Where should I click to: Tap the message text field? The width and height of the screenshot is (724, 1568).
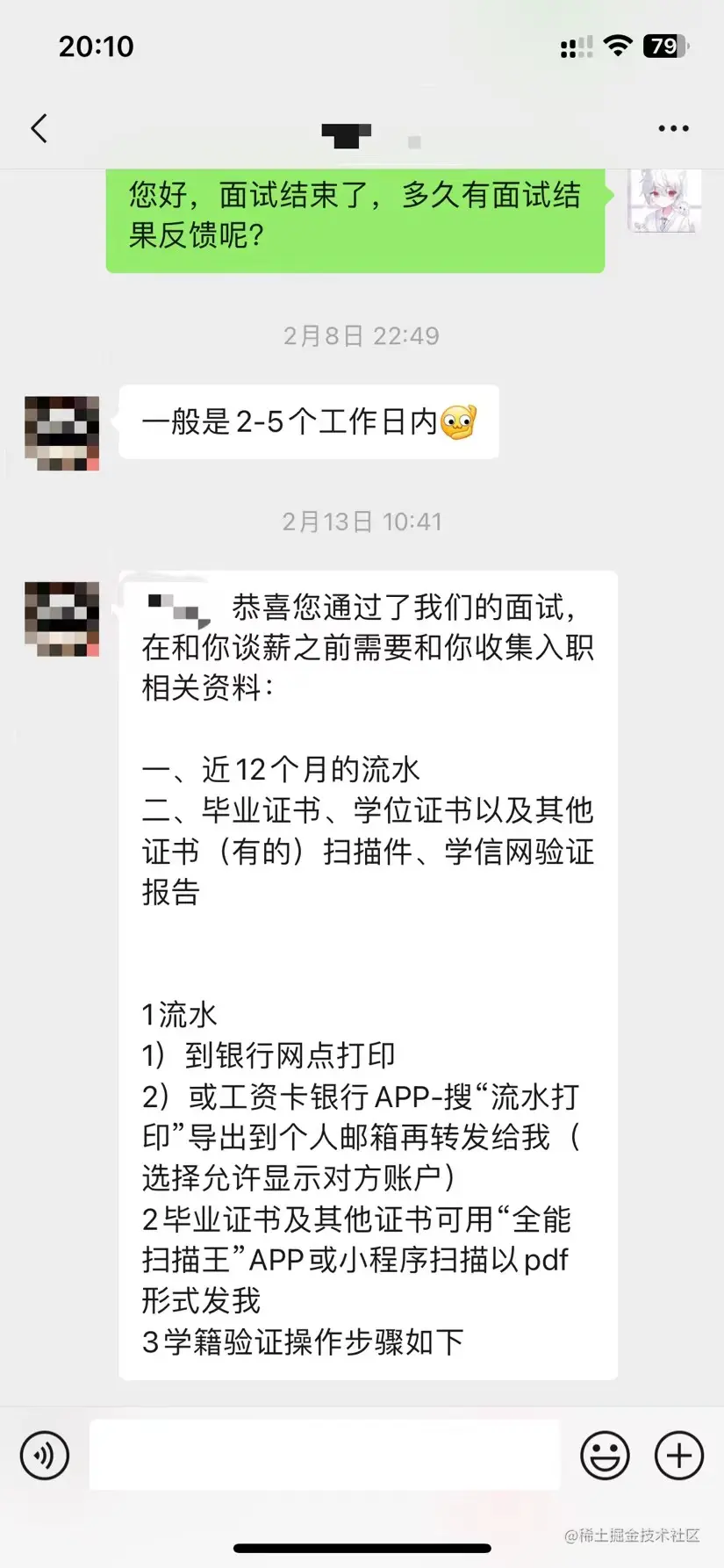pyautogui.click(x=325, y=1455)
